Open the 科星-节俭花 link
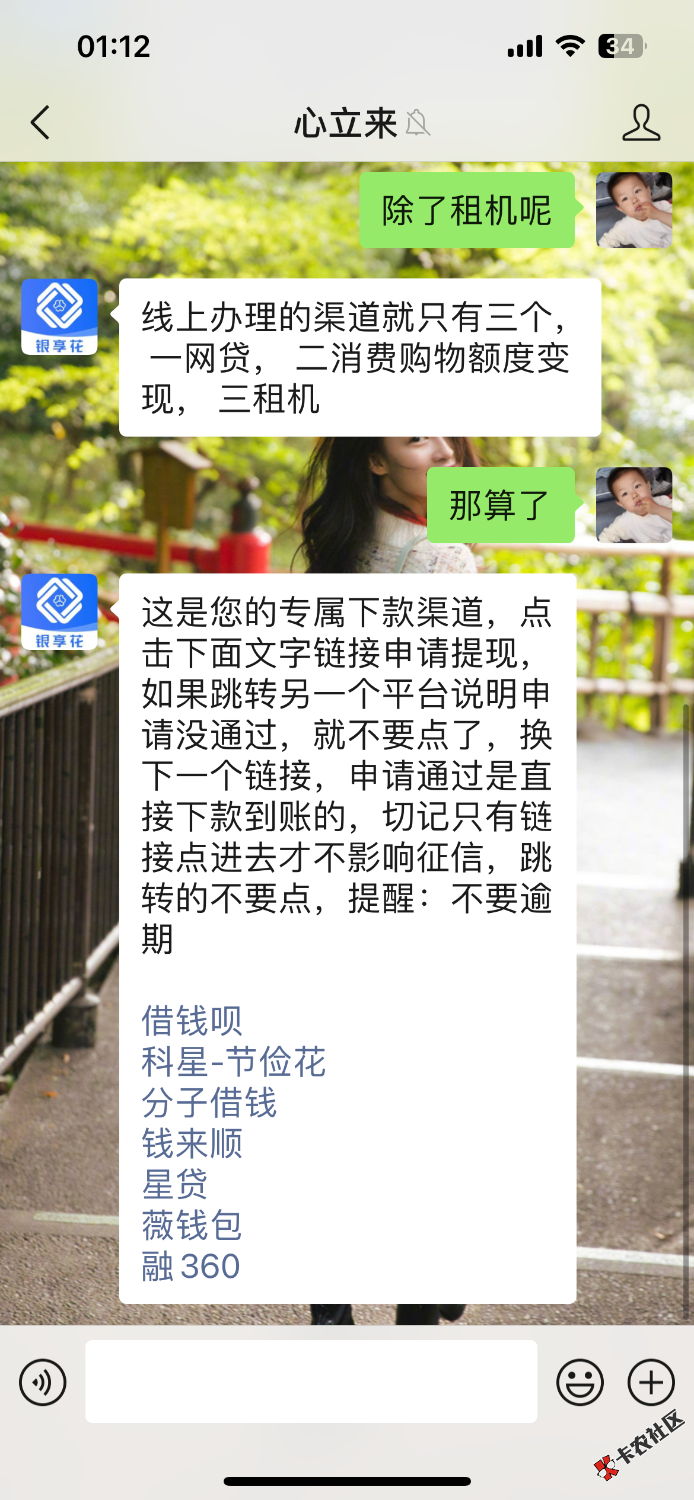Viewport: 694px width, 1500px height. pos(233,1062)
